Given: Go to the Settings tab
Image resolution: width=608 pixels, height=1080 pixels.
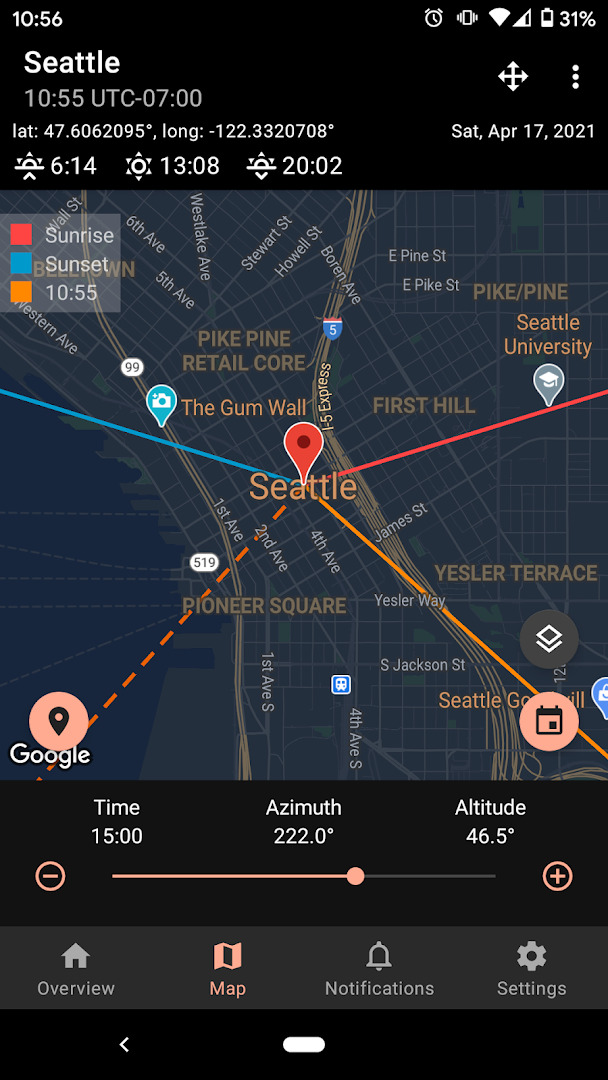Looking at the screenshot, I should click(x=532, y=969).
